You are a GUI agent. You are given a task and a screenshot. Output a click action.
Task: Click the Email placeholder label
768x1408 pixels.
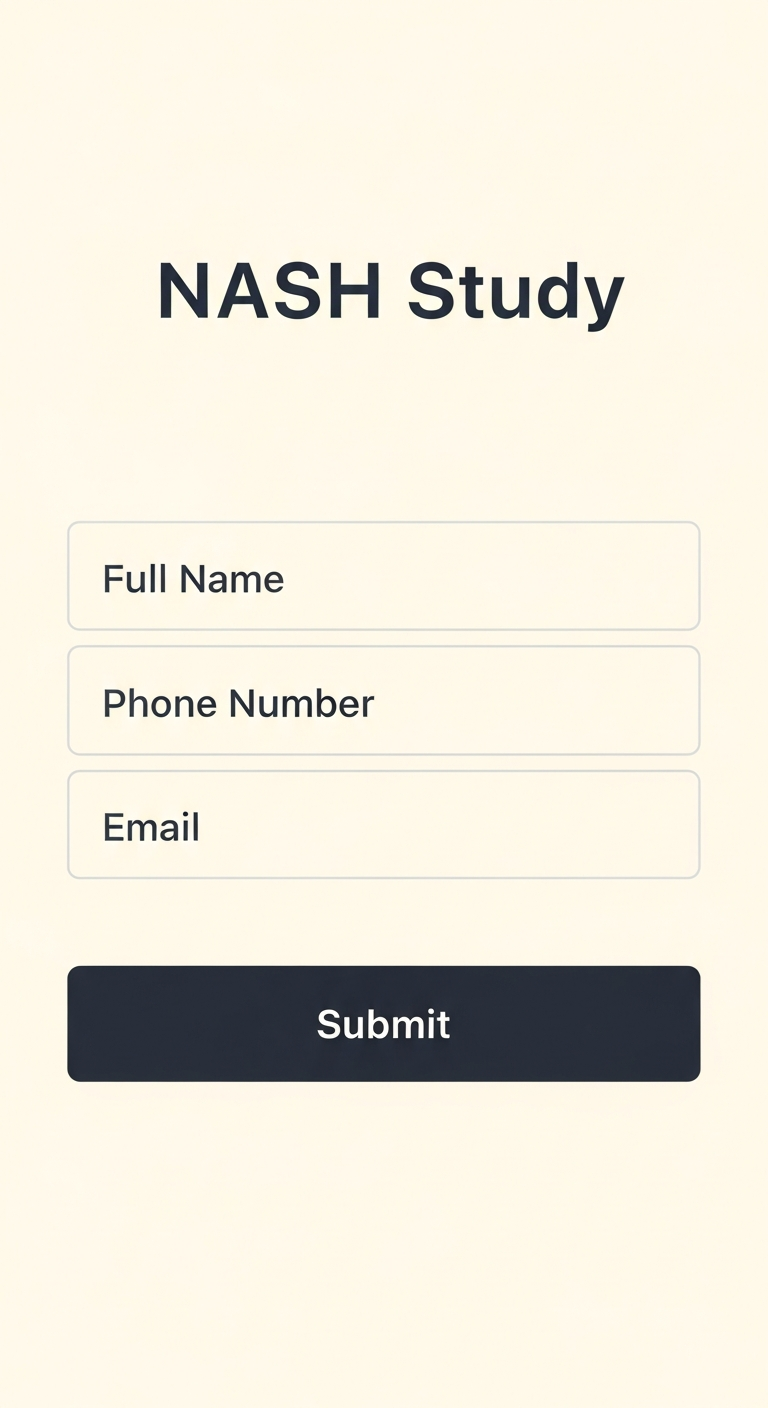(150, 826)
